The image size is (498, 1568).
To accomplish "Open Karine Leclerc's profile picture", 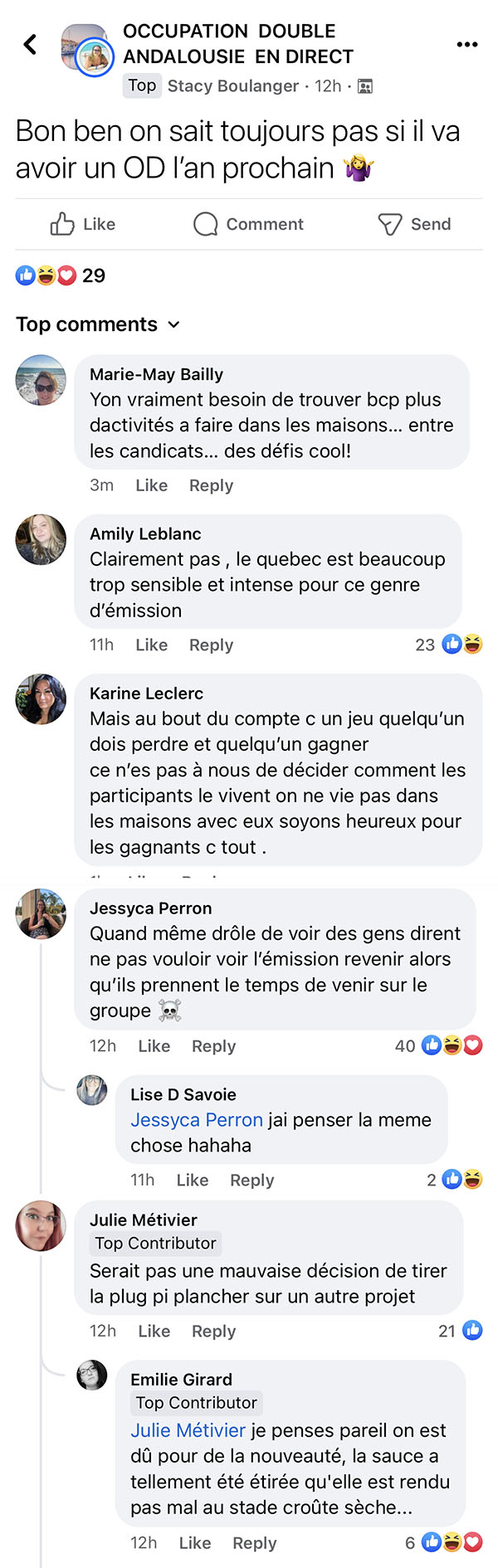I will 41,699.
